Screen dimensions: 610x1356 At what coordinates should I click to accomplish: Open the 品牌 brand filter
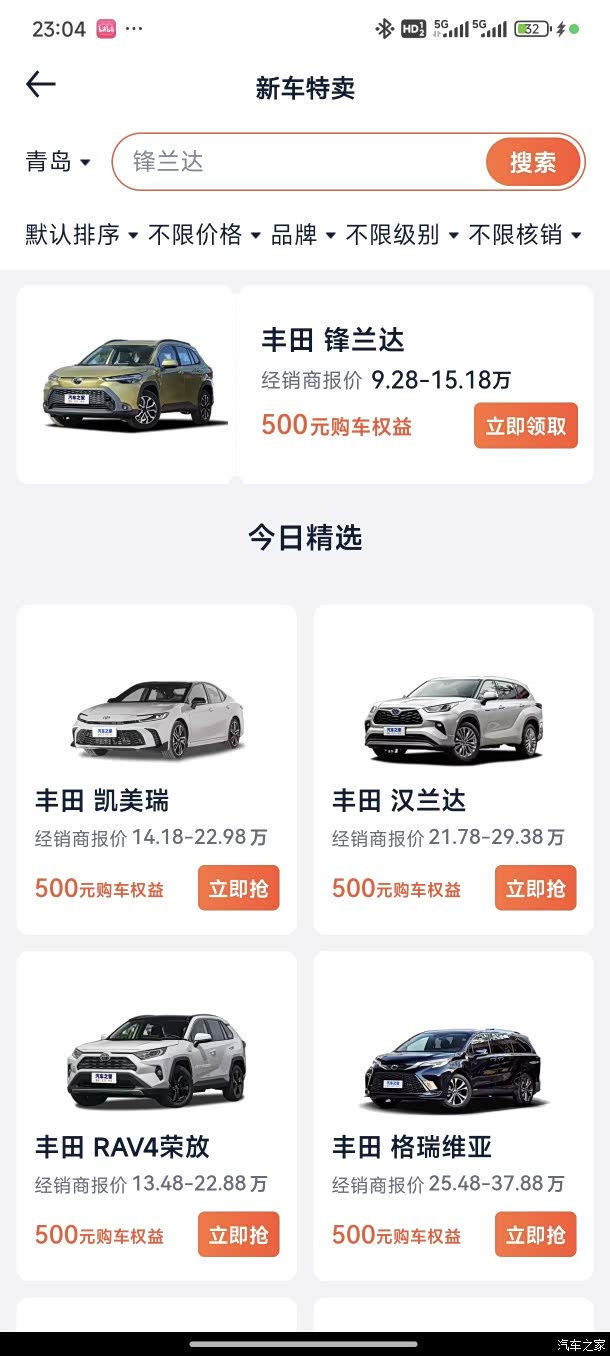pyautogui.click(x=303, y=235)
